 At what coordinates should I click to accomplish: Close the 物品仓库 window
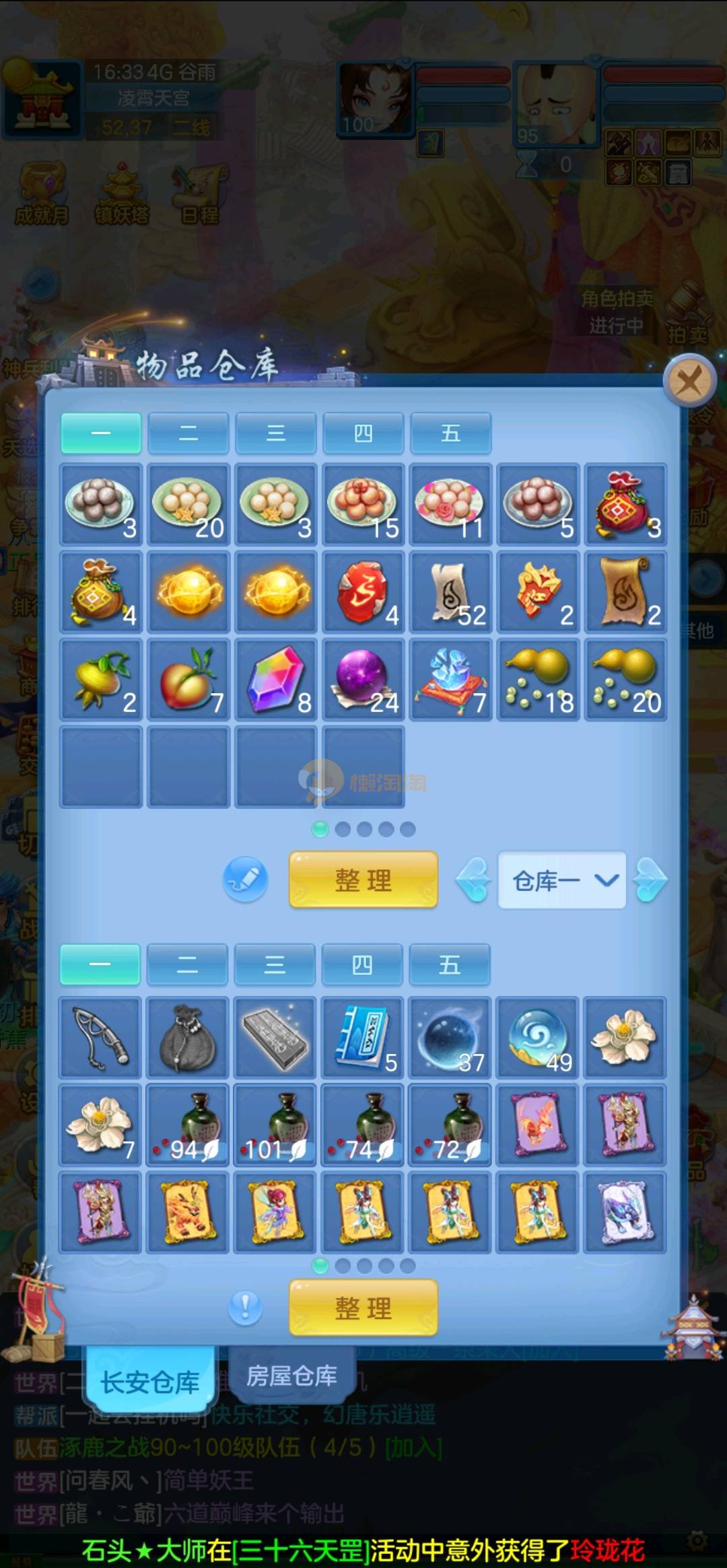click(688, 382)
